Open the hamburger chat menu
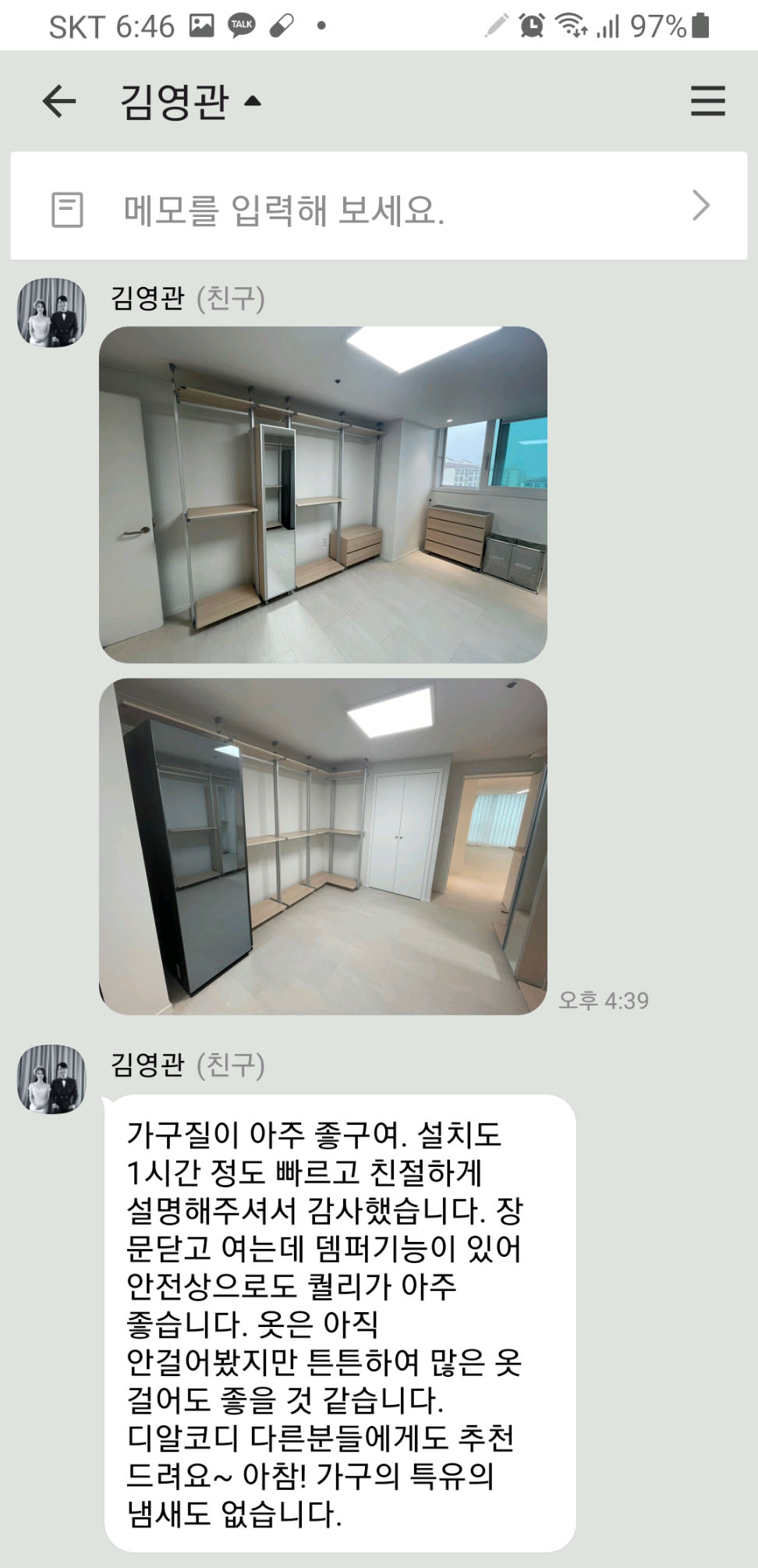The height and width of the screenshot is (1568, 758). tap(707, 101)
